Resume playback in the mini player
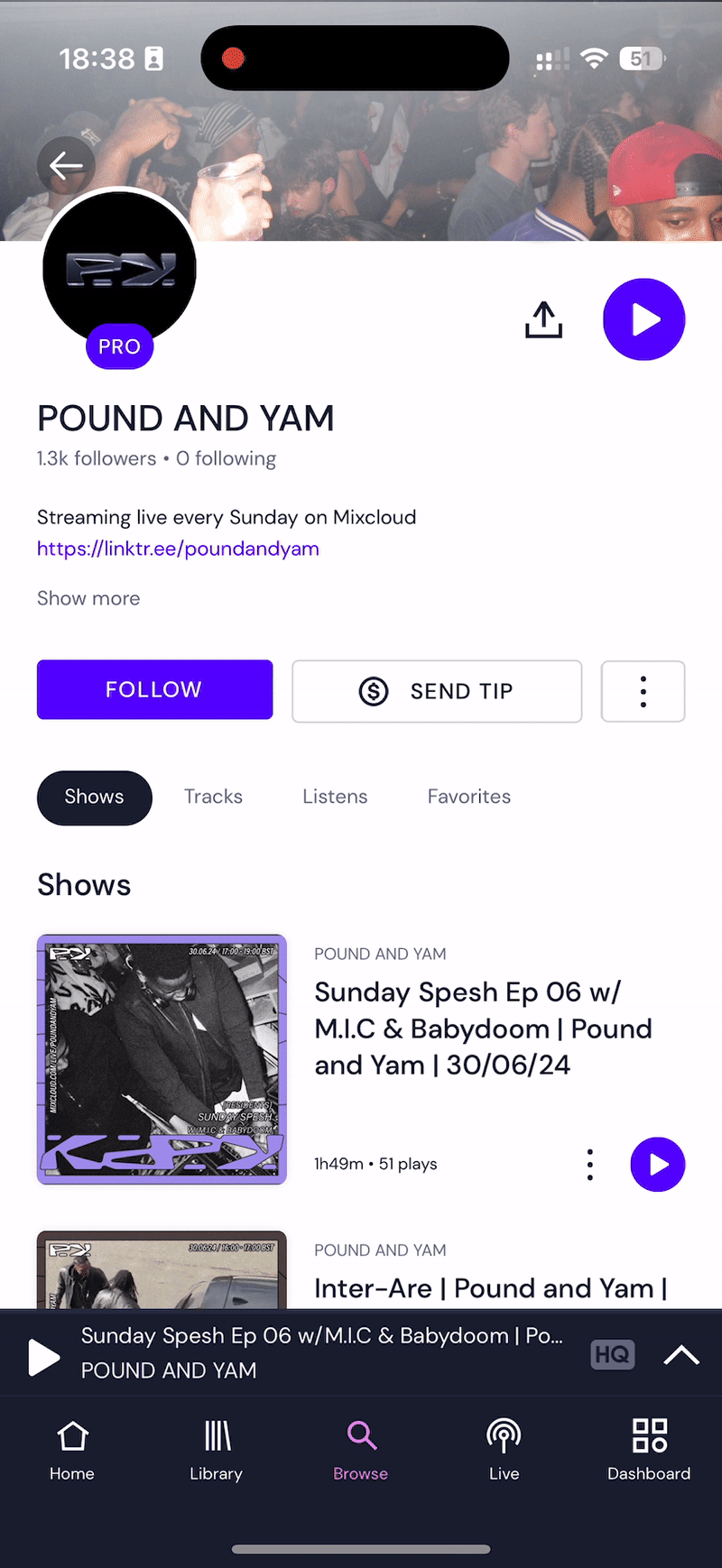Screen dimensions: 722x1568 click(x=43, y=1356)
